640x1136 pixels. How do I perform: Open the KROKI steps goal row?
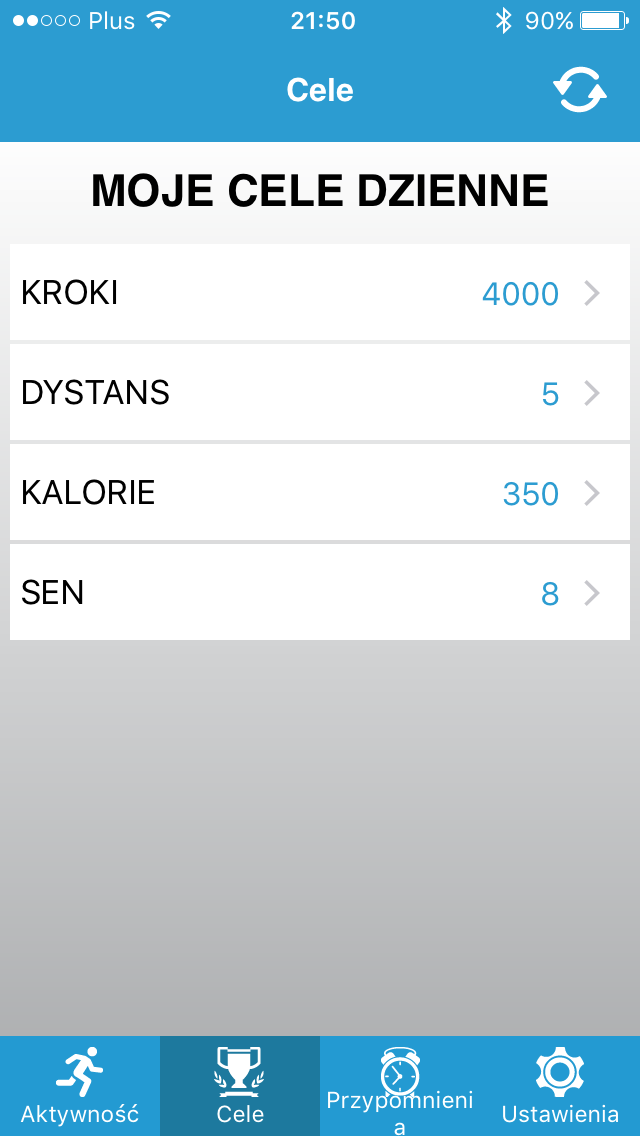320,292
